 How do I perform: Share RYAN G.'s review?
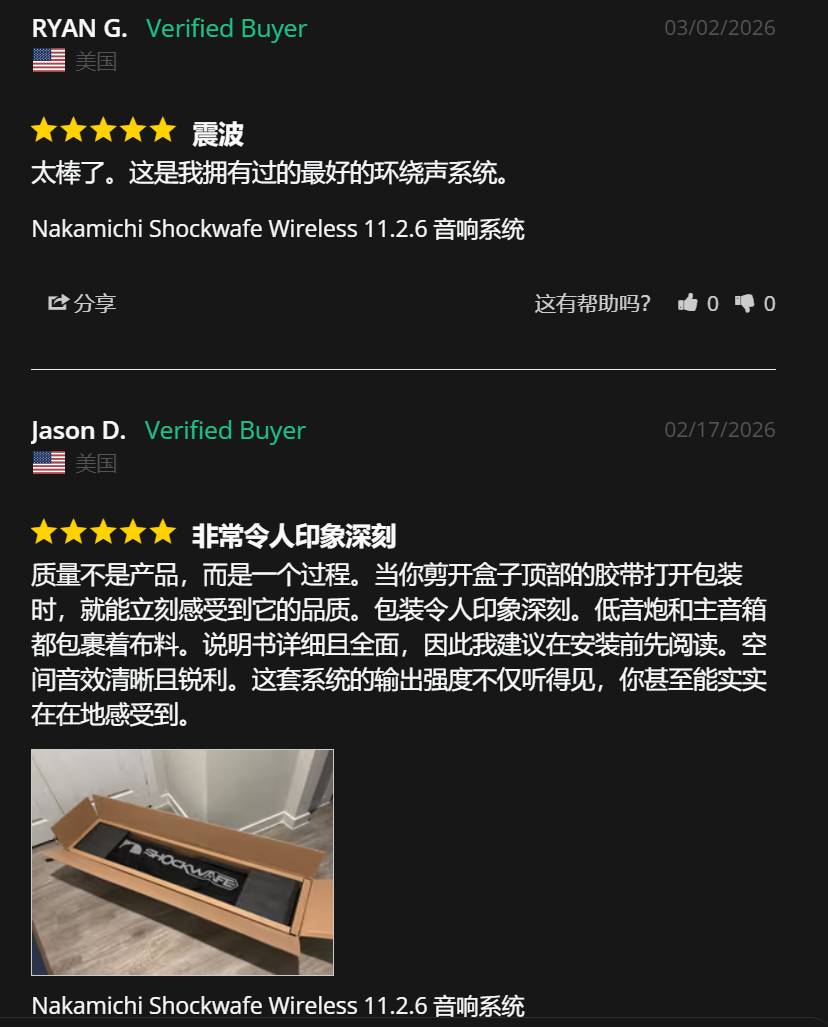click(82, 303)
